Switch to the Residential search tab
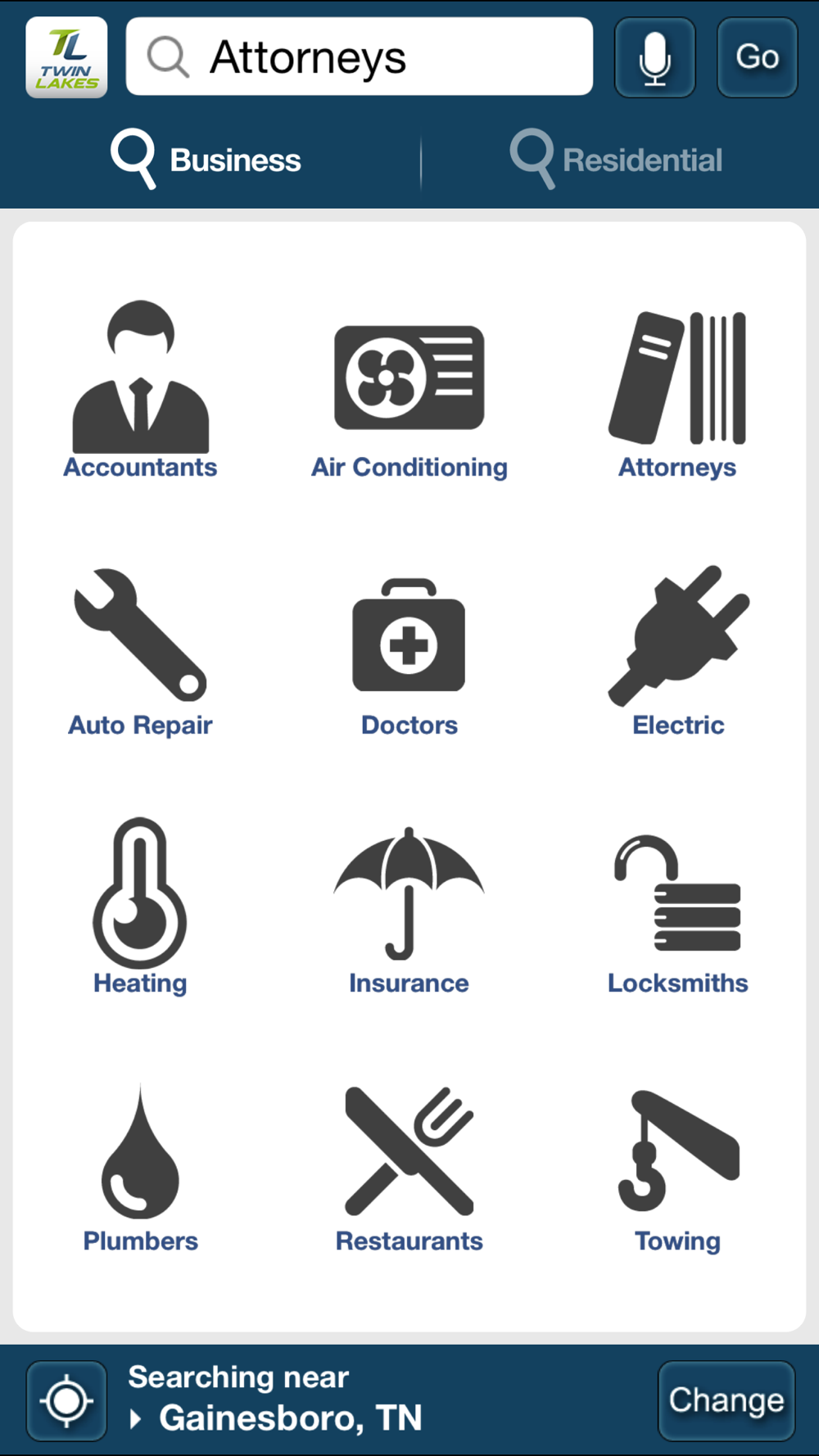The image size is (819, 1456). click(617, 160)
